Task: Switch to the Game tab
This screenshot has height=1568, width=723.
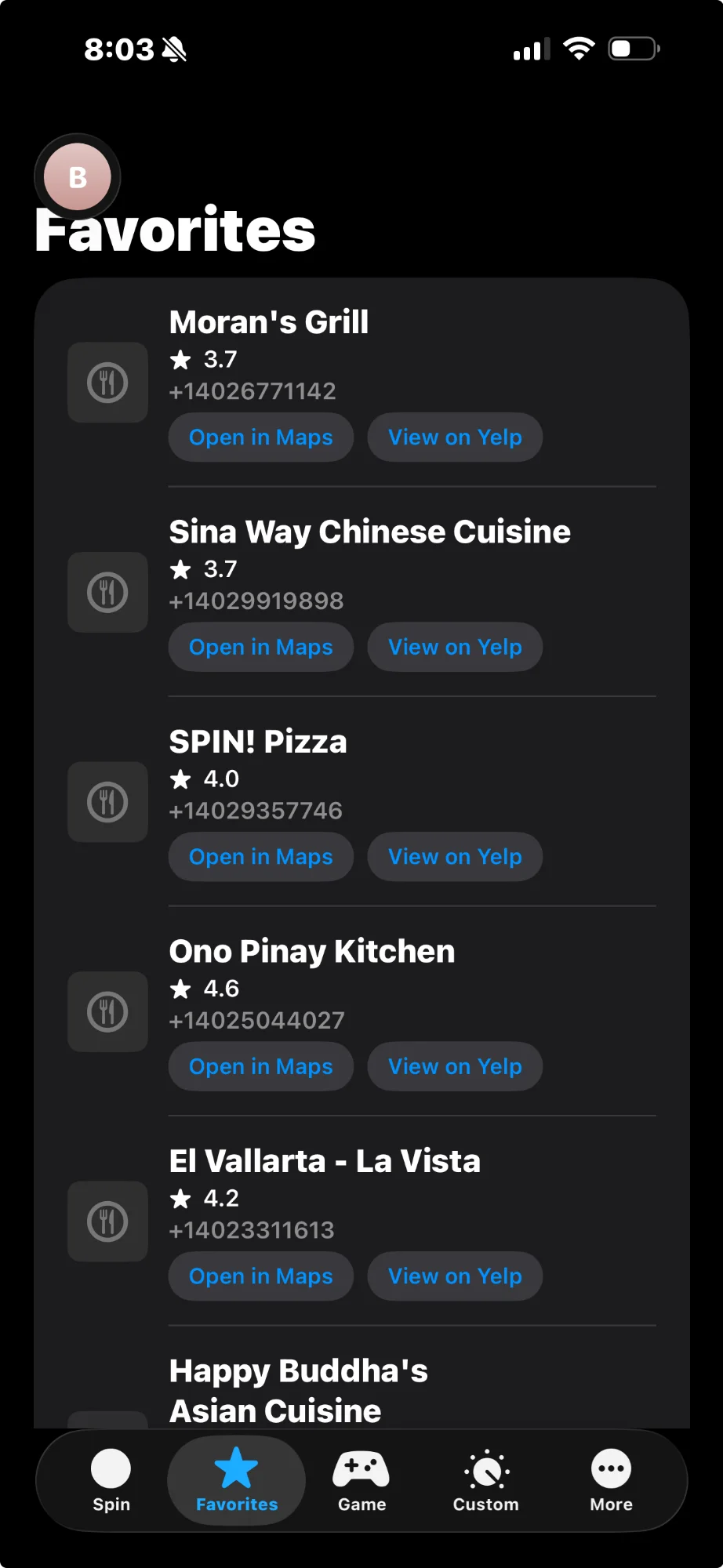Action: 361,1482
